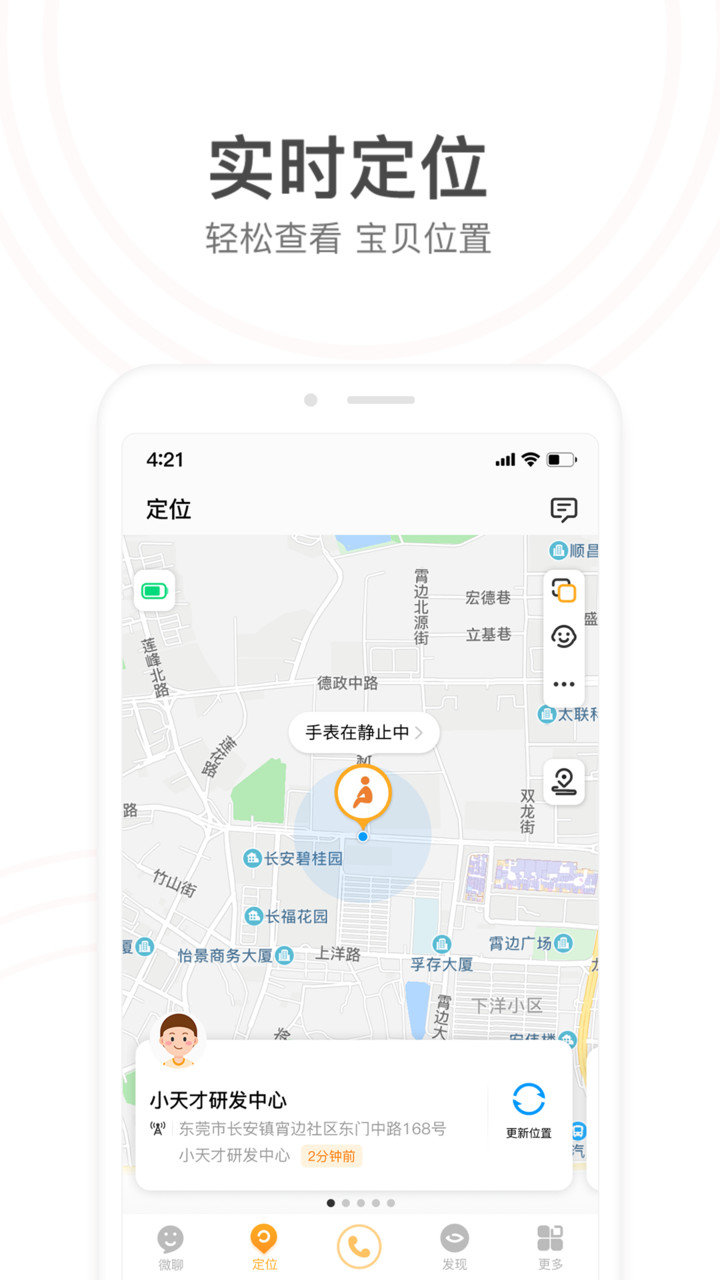Open the avatar face icon on the map
This screenshot has width=720, height=1280.
coord(563,637)
